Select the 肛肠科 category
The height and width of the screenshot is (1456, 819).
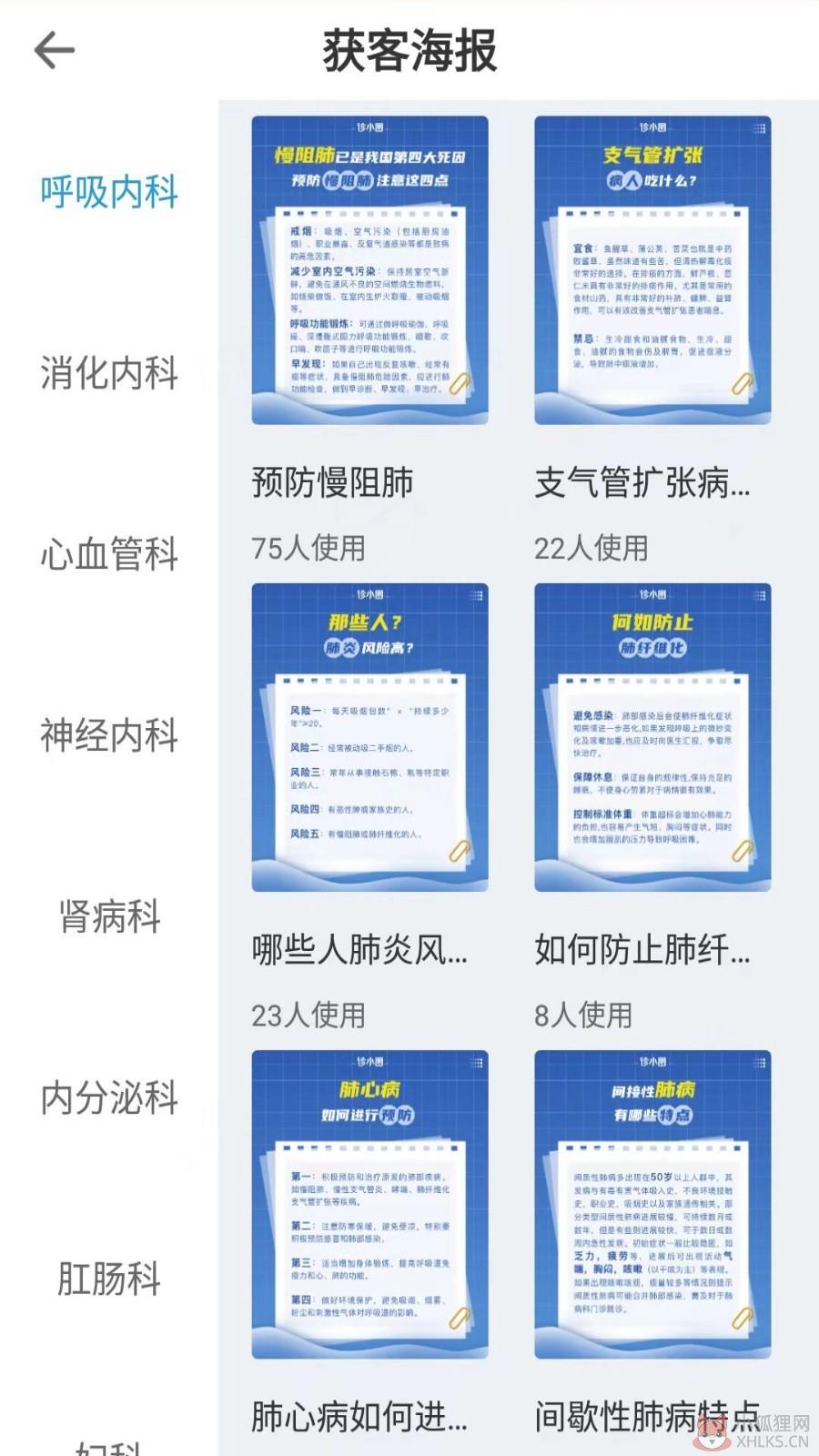pos(109,1279)
